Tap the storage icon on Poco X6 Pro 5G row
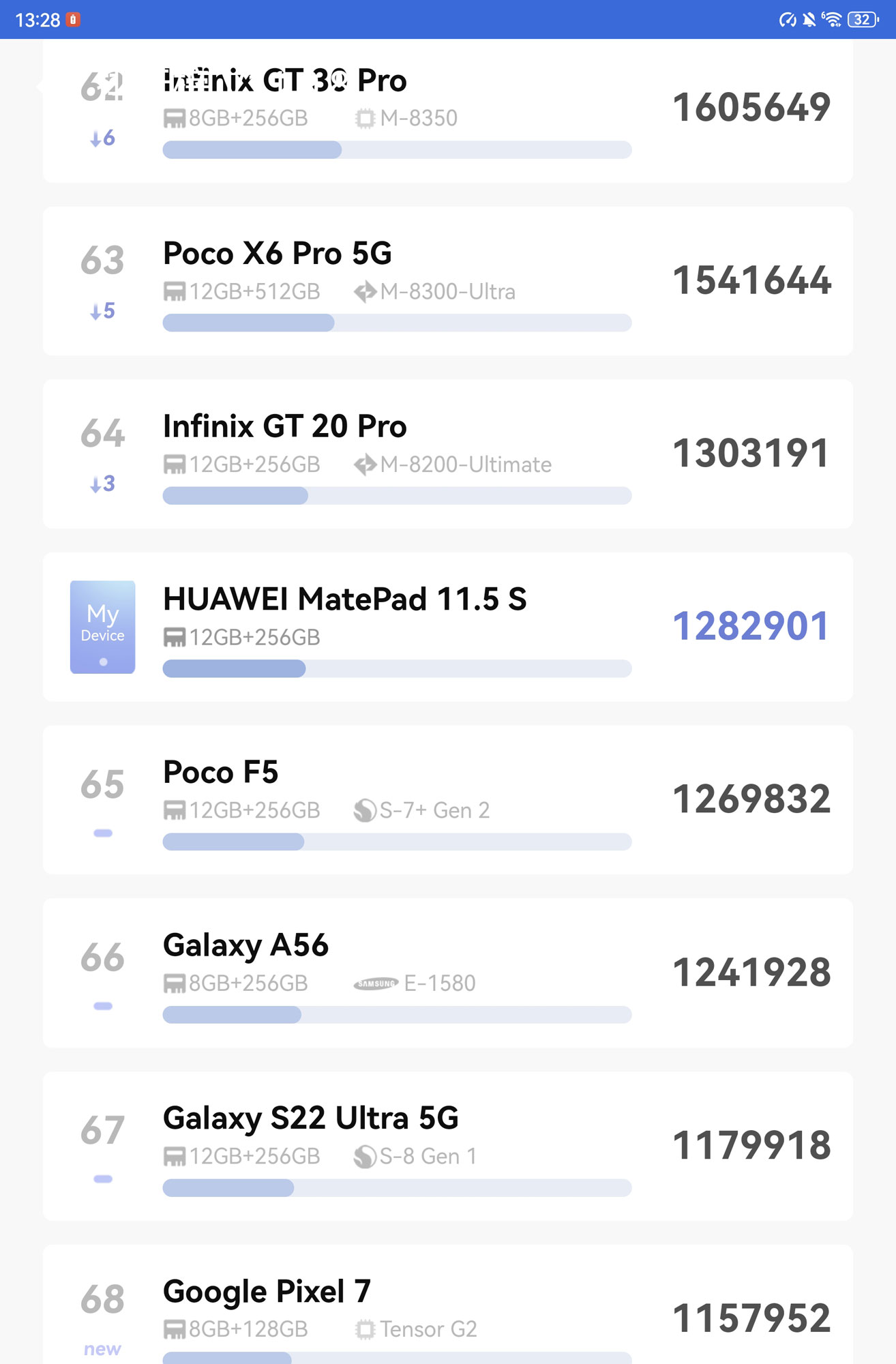Screen dimensions: 896x1364 coord(175,291)
